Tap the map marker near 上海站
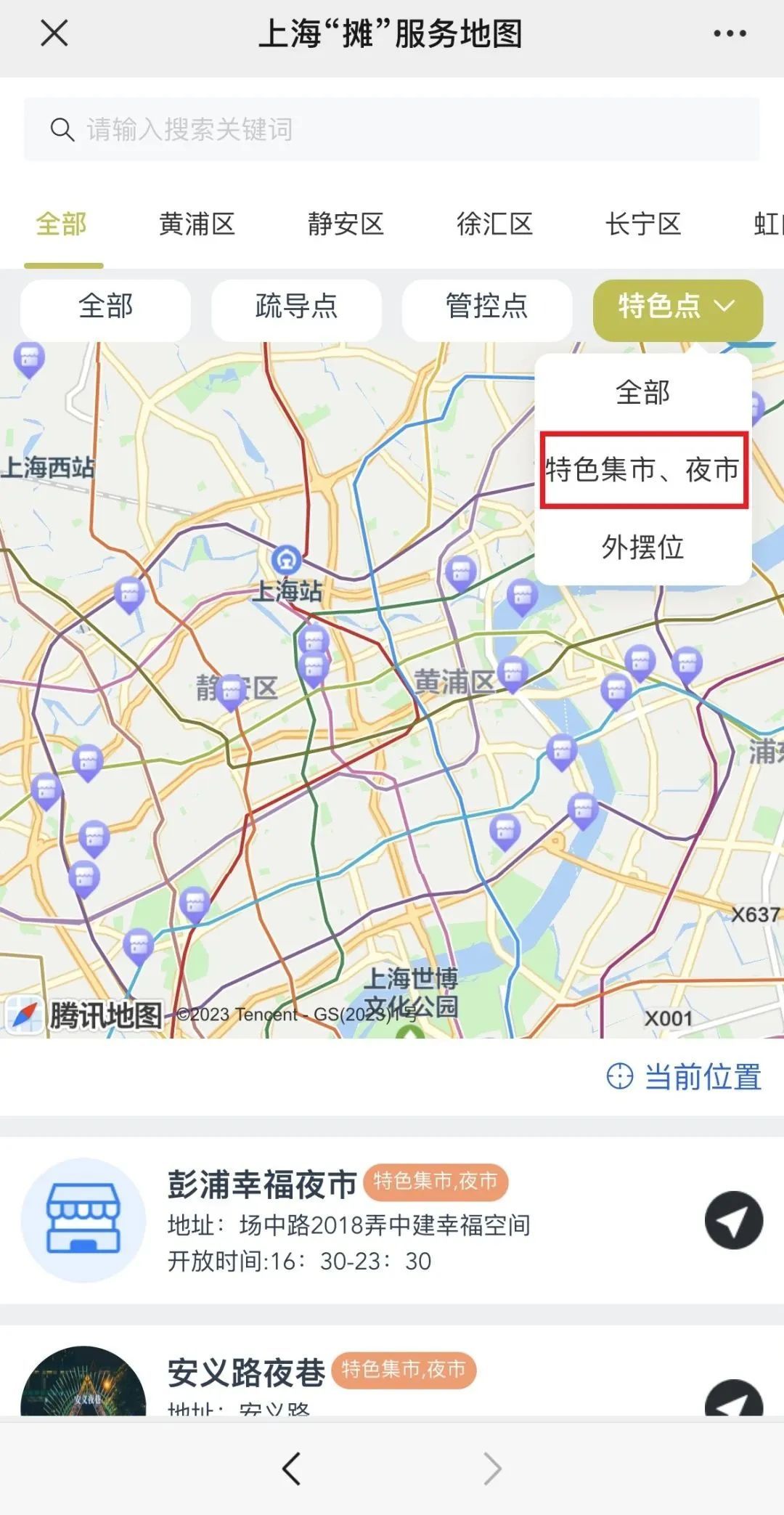This screenshot has width=784, height=1515. pyautogui.click(x=314, y=642)
